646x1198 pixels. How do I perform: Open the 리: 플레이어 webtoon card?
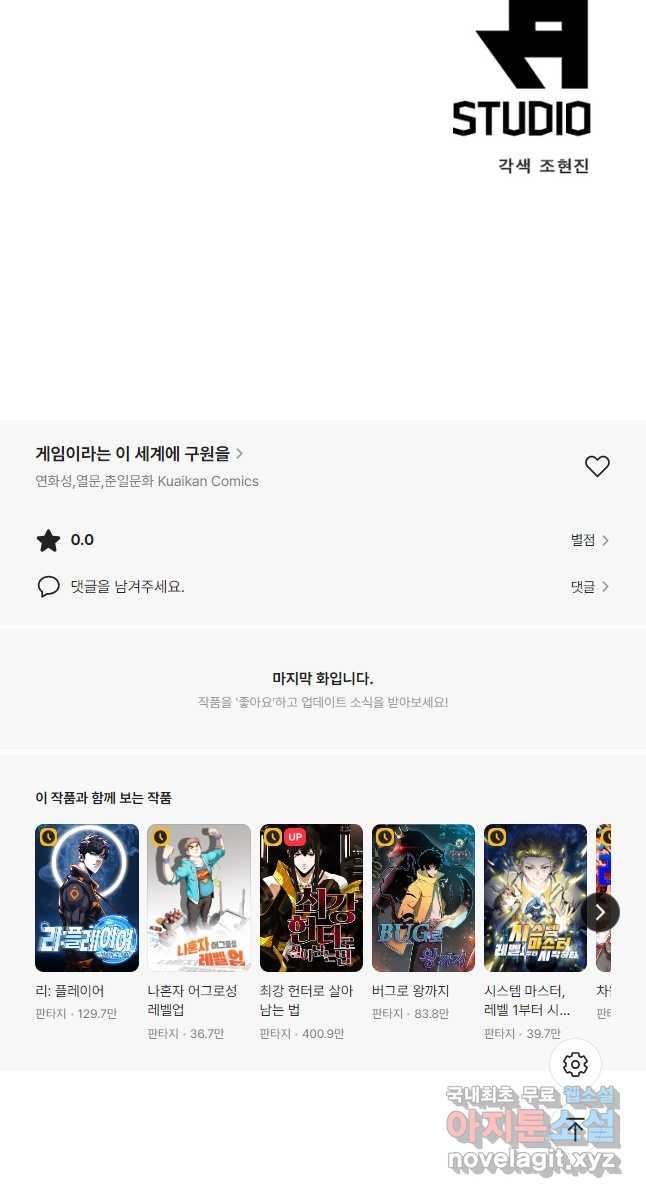pyautogui.click(x=87, y=898)
